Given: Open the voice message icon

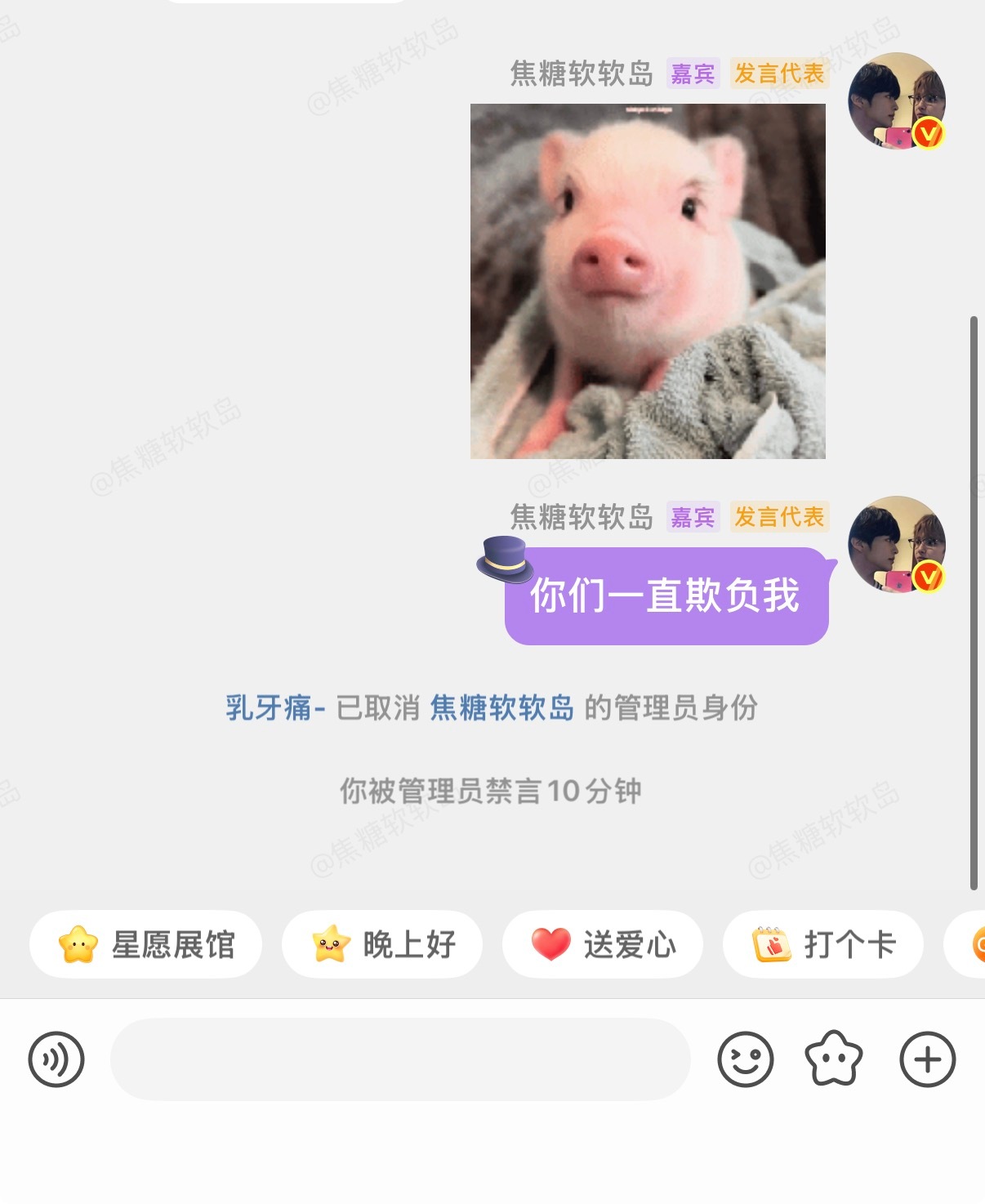Looking at the screenshot, I should pyautogui.click(x=55, y=1059).
